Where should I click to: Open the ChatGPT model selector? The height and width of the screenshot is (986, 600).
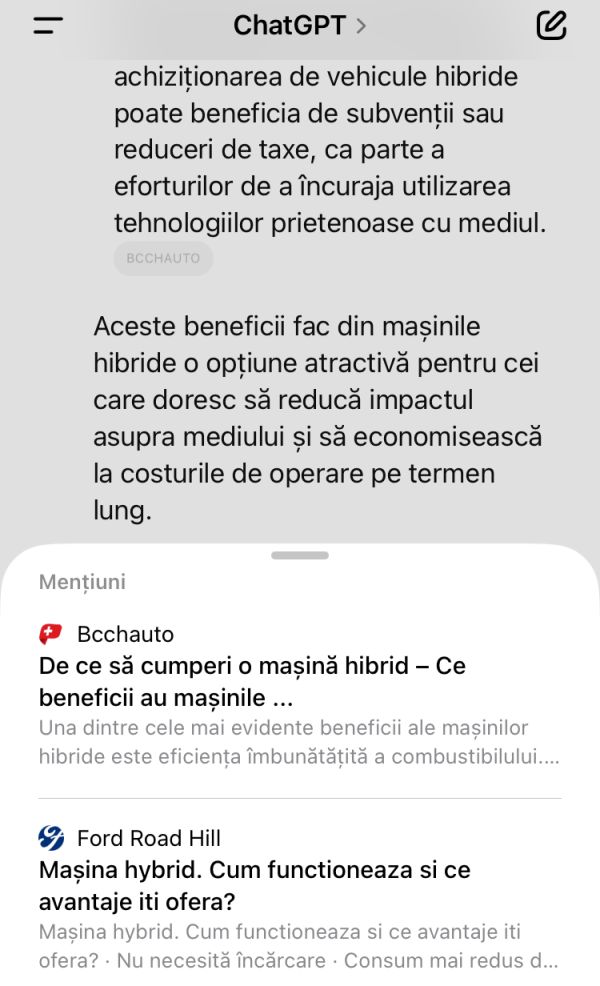[x=299, y=26]
